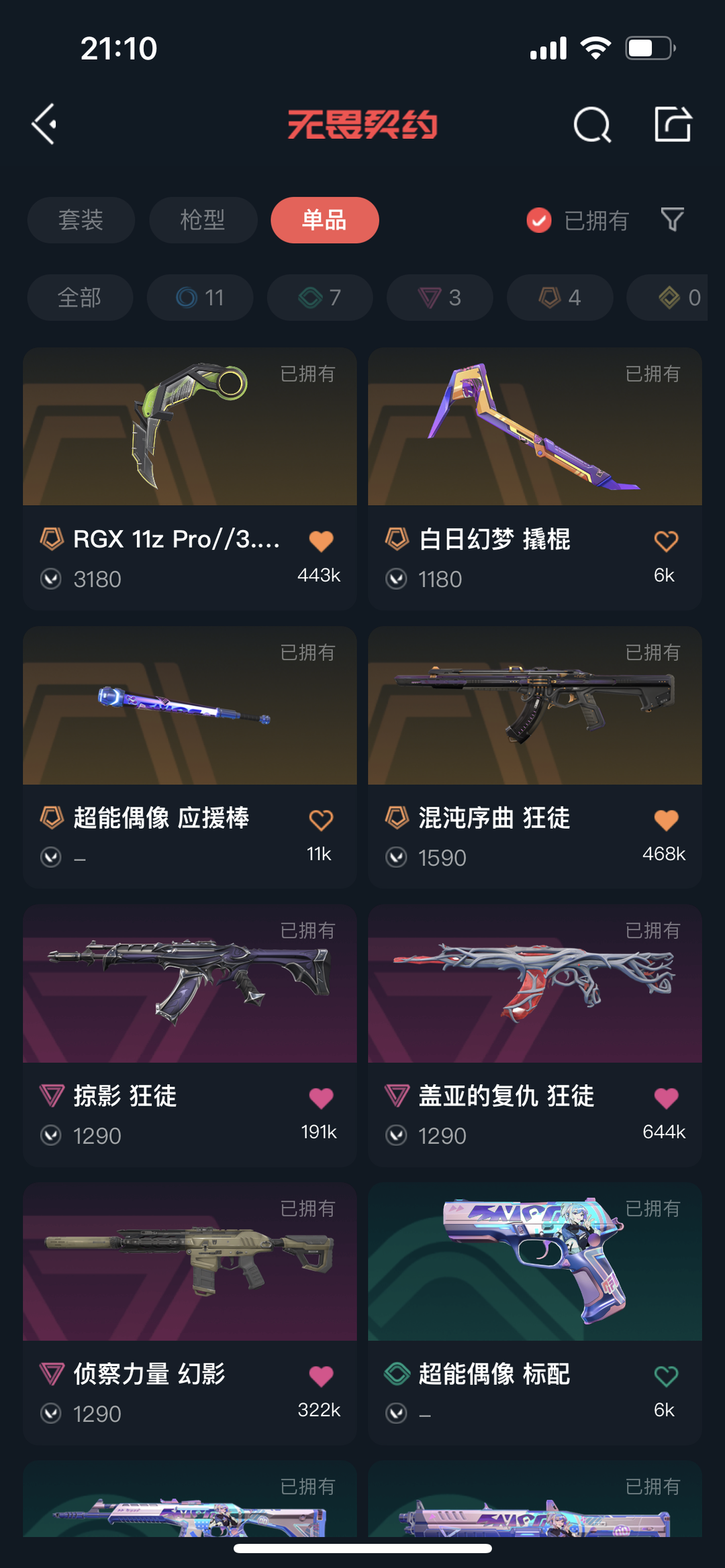The width and height of the screenshot is (725, 1568).
Task: Filter by the pink tier chip showing 3
Action: [x=440, y=297]
